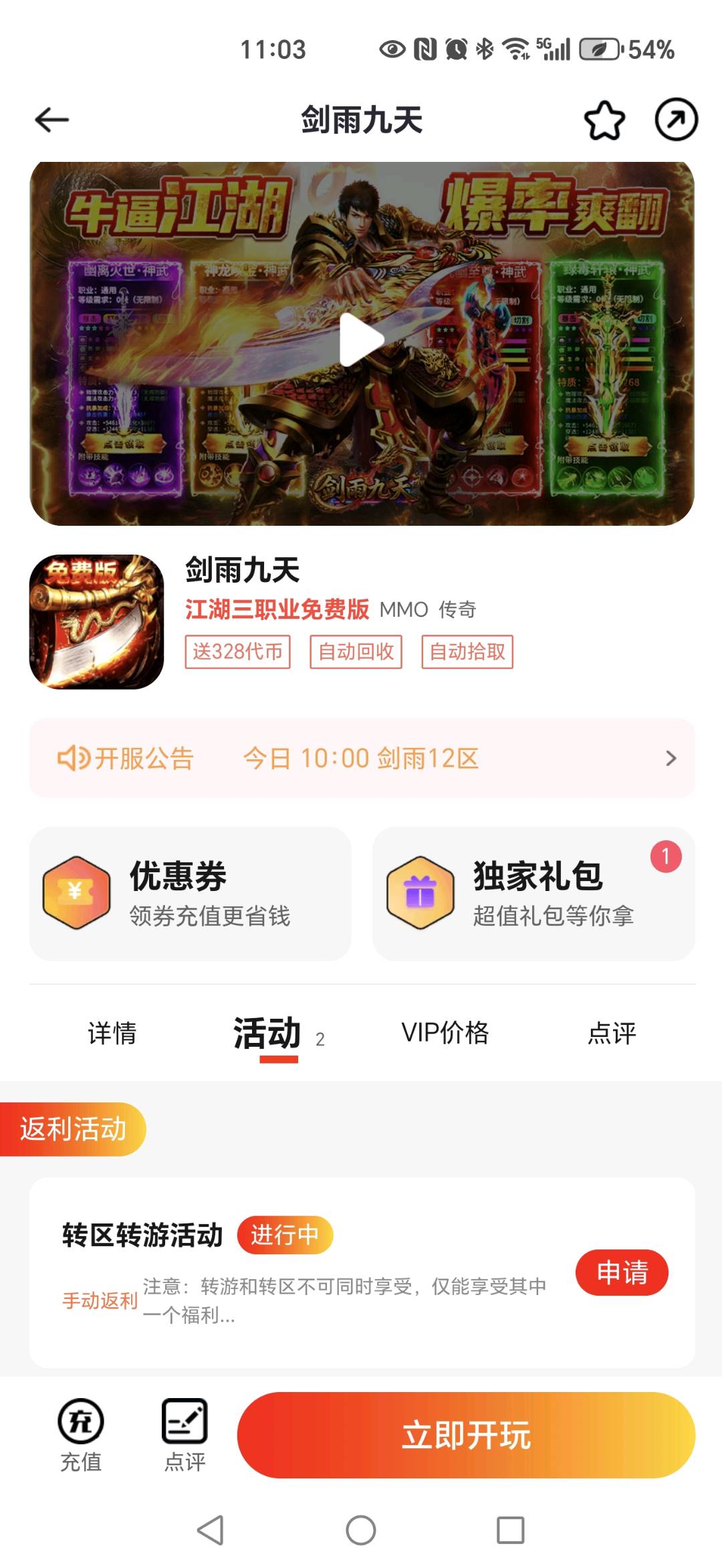The width and height of the screenshot is (722, 1568).
Task: Write a review via bottom 点评 icon
Action: (x=185, y=1434)
